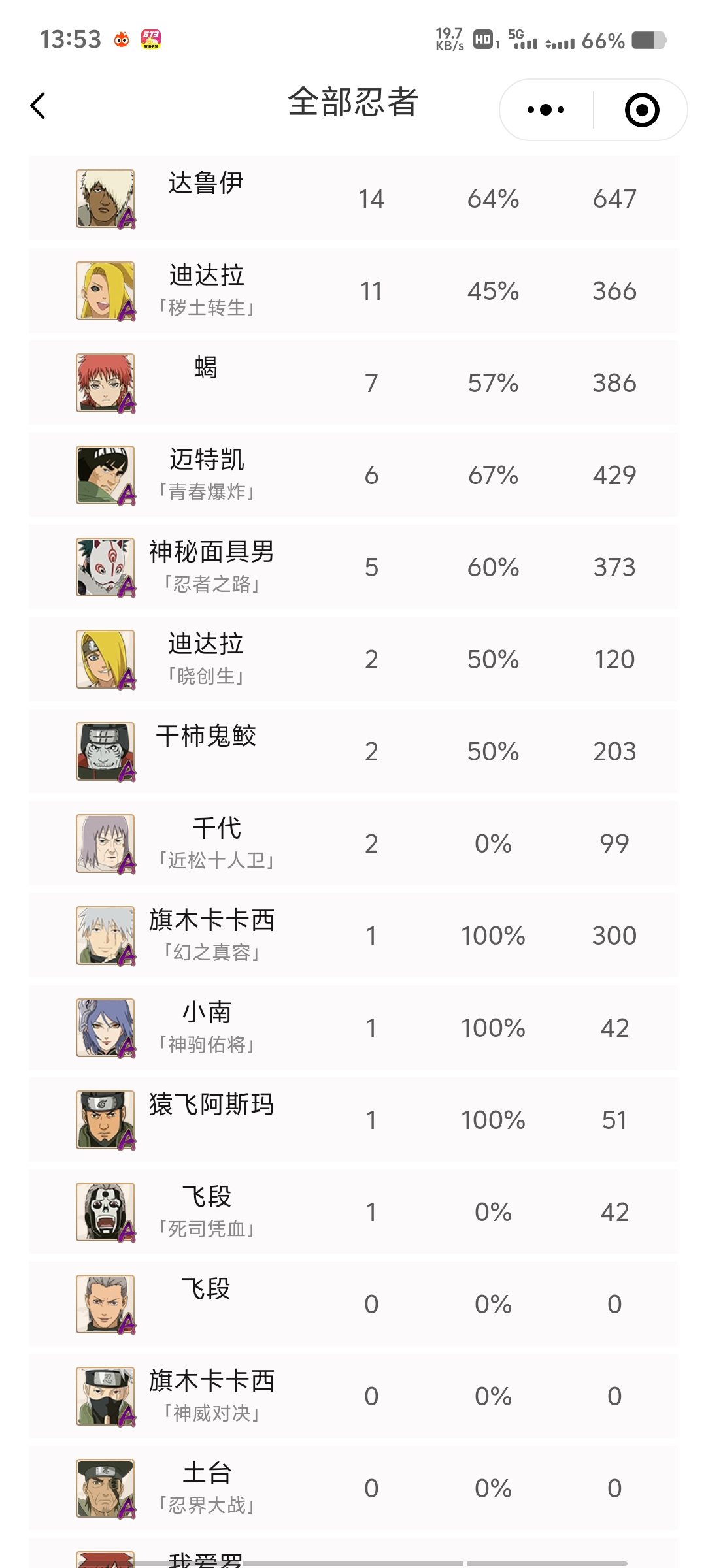View 神秘面具男「忍者之路」entry
Screen dimensions: 706x1568
353,567
